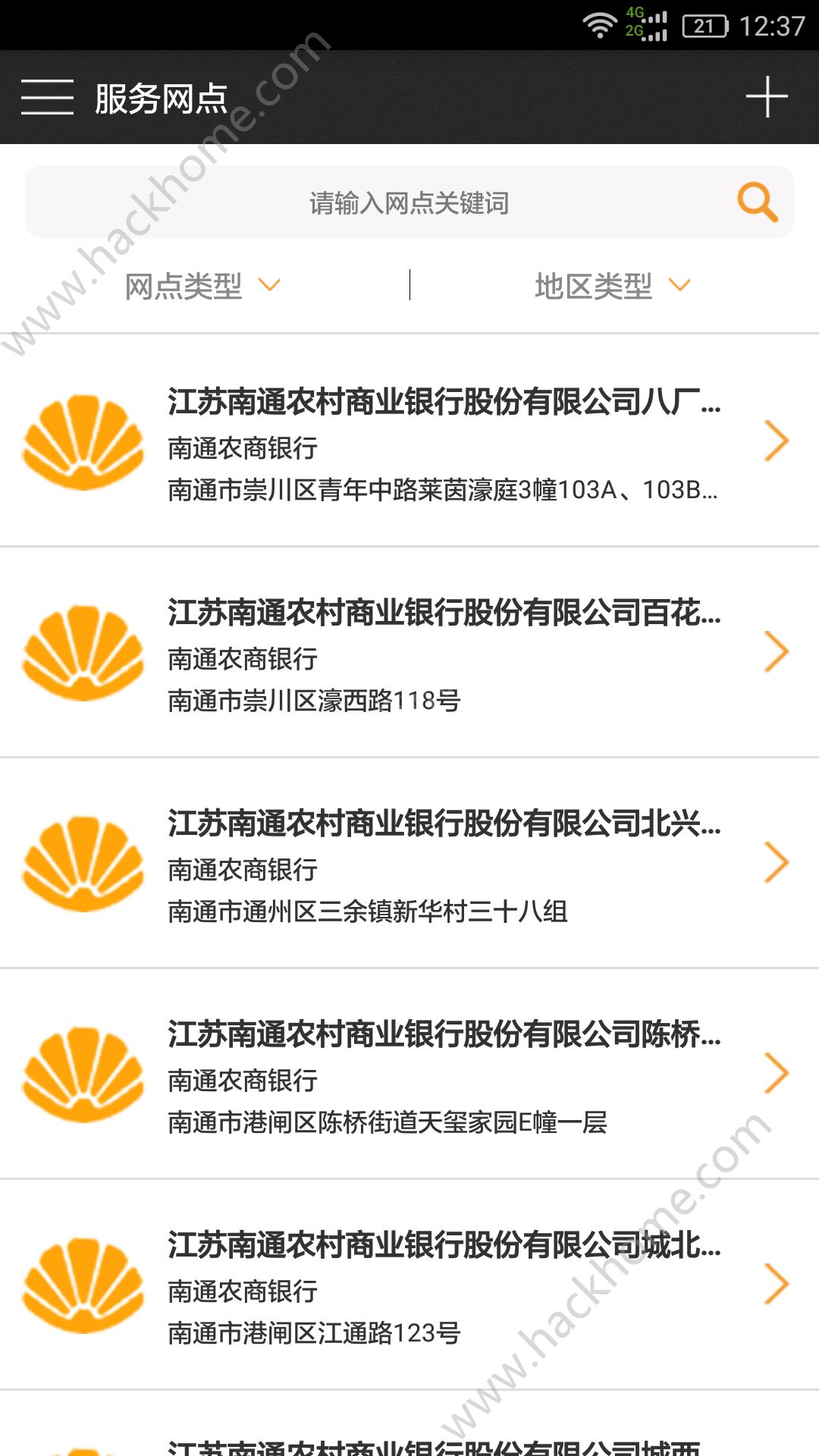Expand the 地区类型 dropdown filter

pos(613,286)
